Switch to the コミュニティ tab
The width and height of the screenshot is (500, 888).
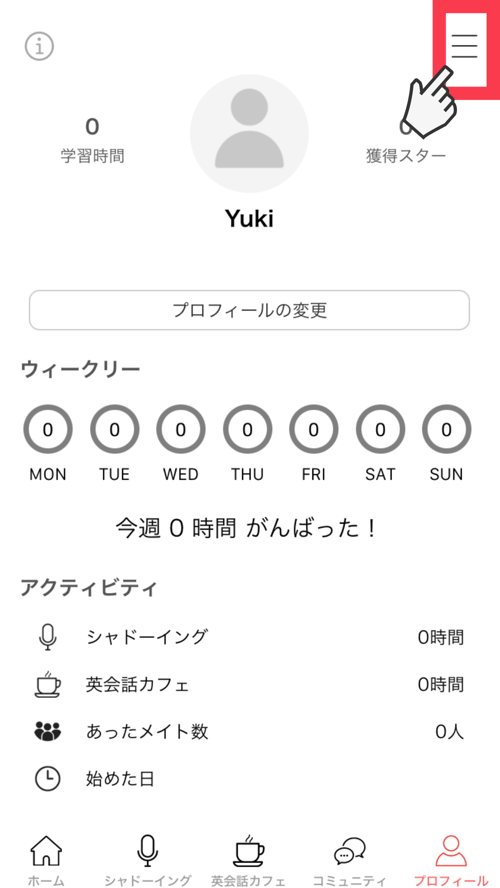tap(349, 860)
